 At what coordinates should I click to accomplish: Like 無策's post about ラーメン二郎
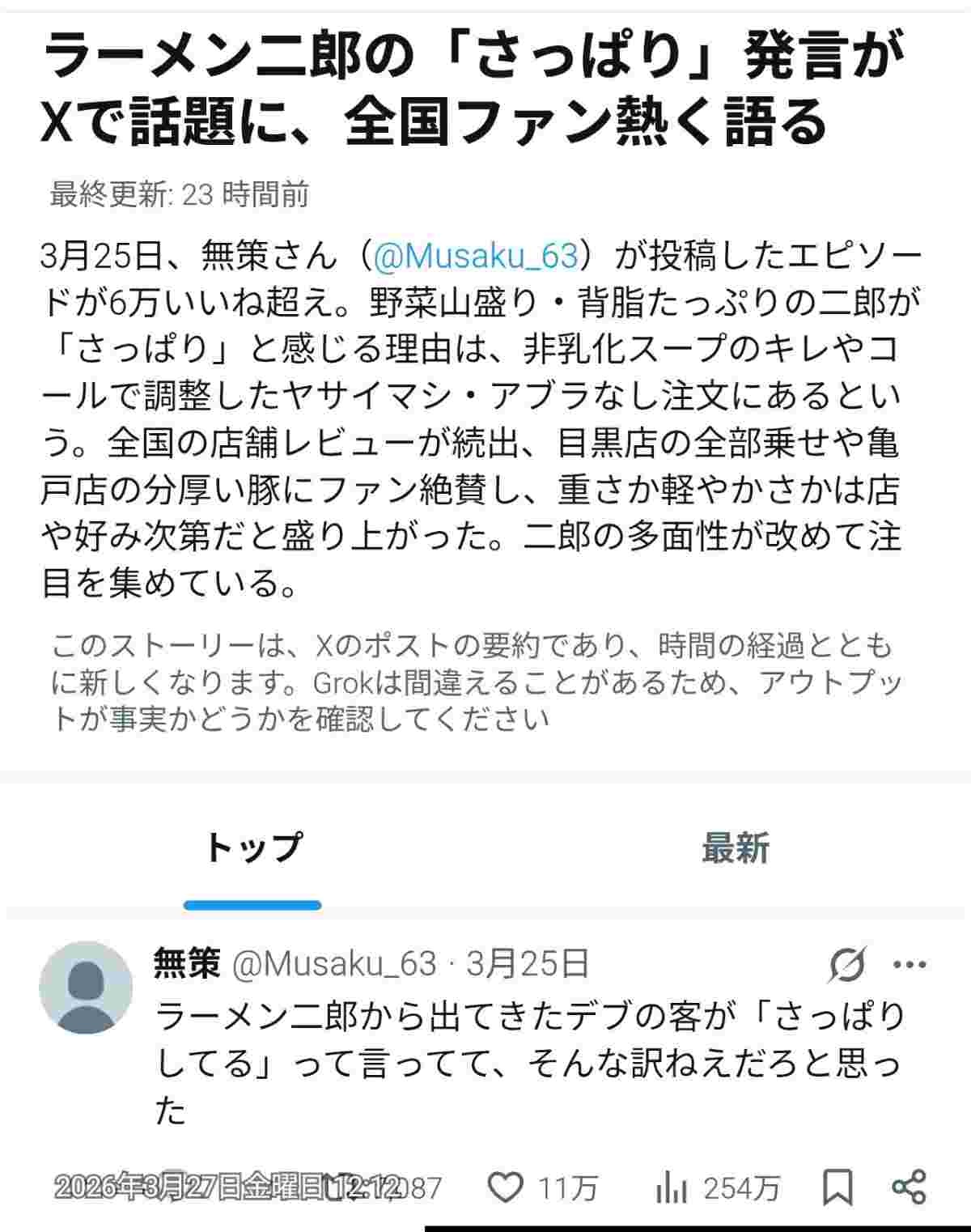(x=507, y=1187)
